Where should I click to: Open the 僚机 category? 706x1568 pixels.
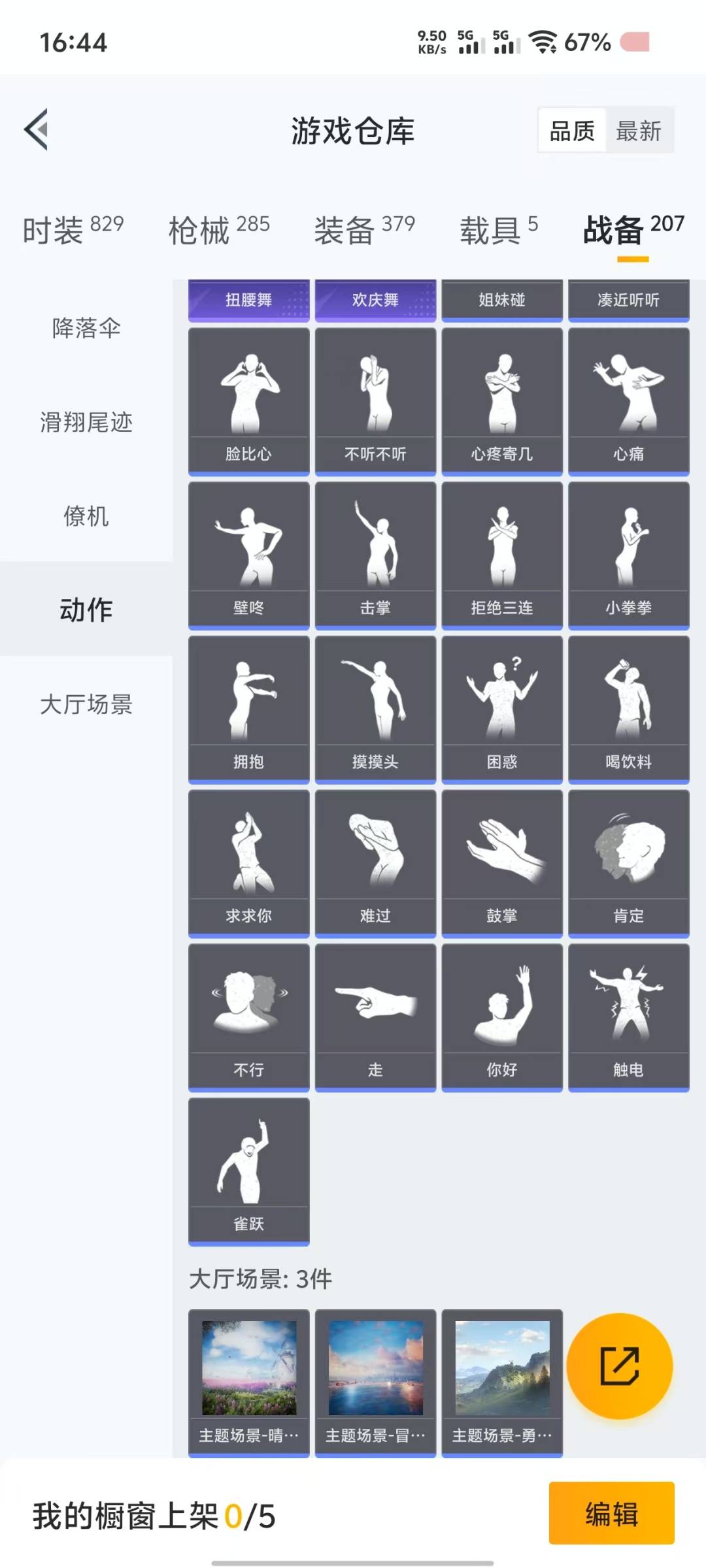[86, 516]
